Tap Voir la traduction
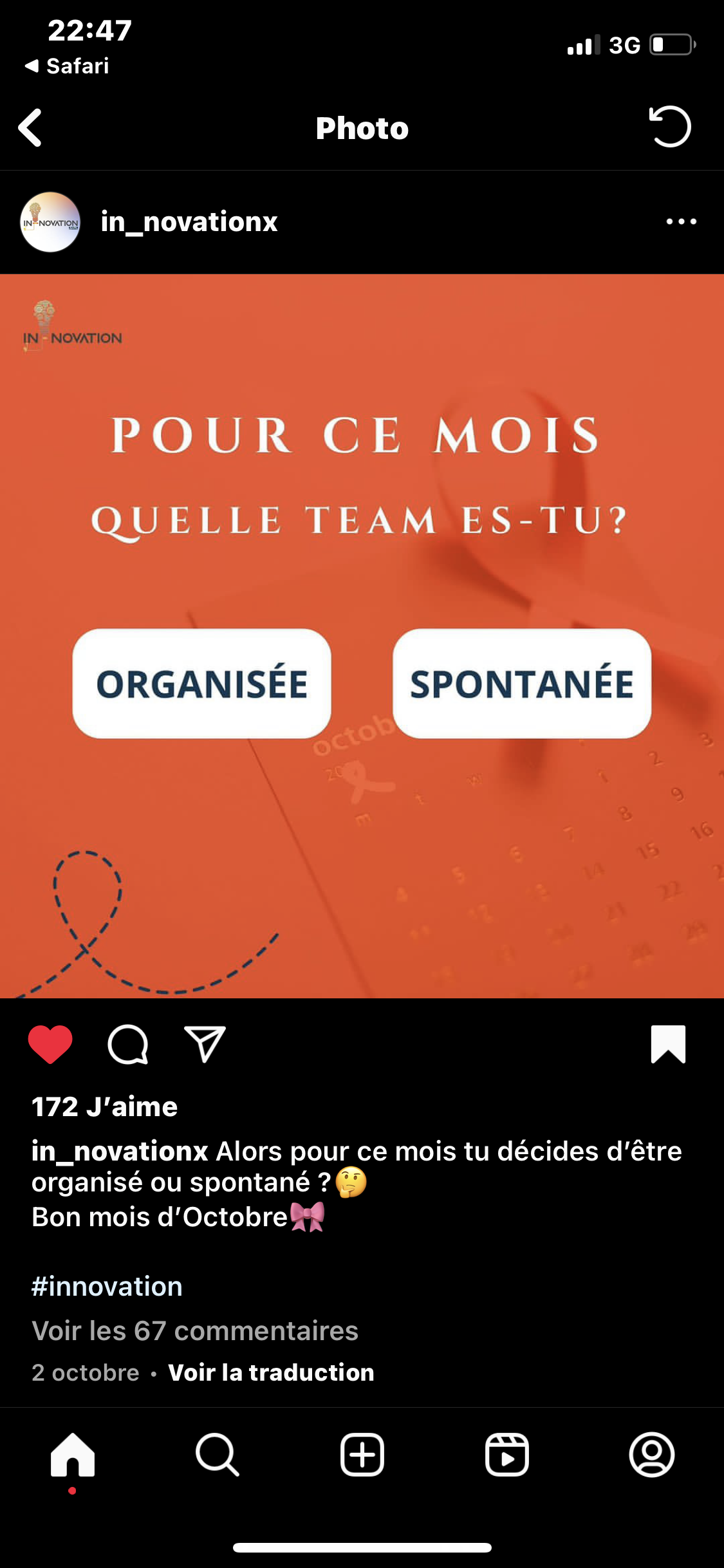Viewport: 724px width, 1568px height. 271,1372
